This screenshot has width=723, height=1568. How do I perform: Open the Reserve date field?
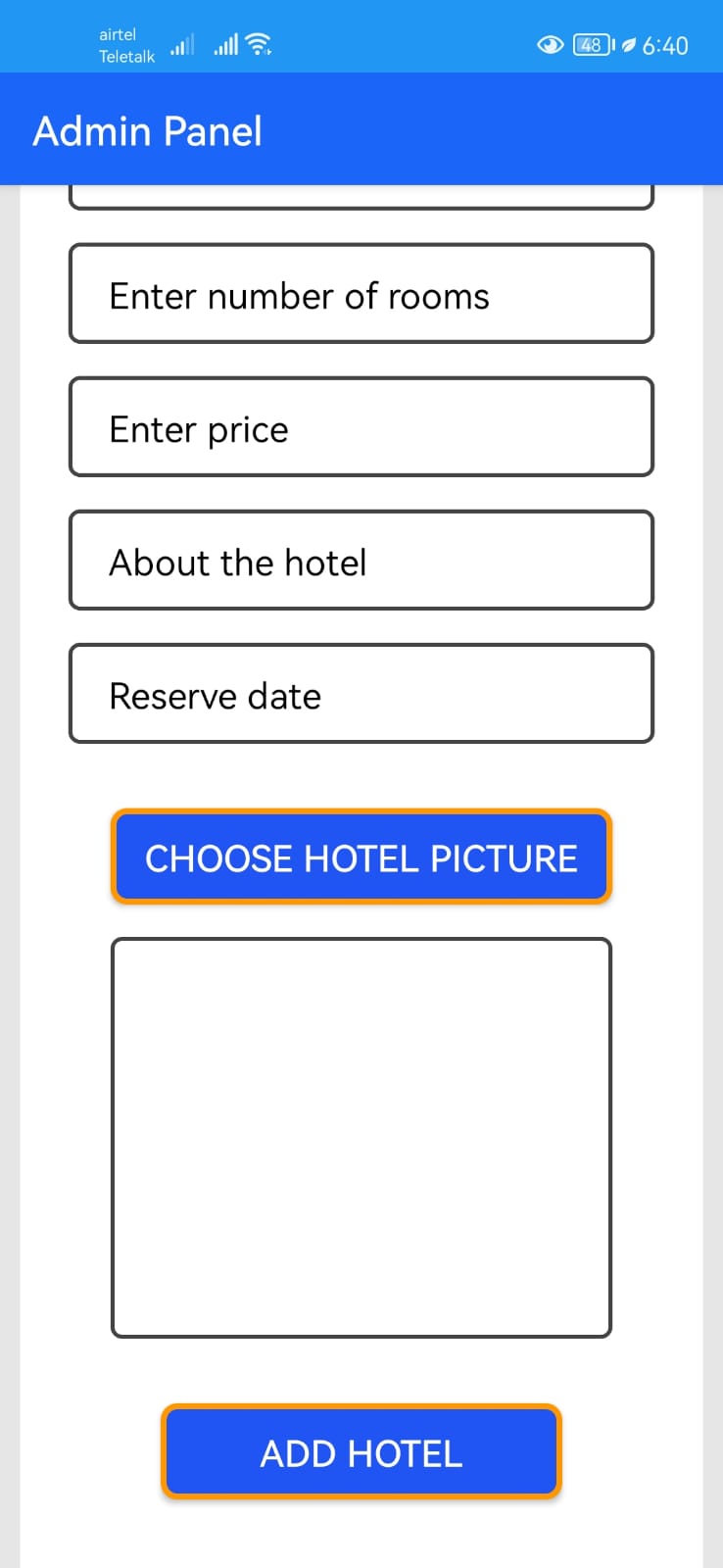361,694
